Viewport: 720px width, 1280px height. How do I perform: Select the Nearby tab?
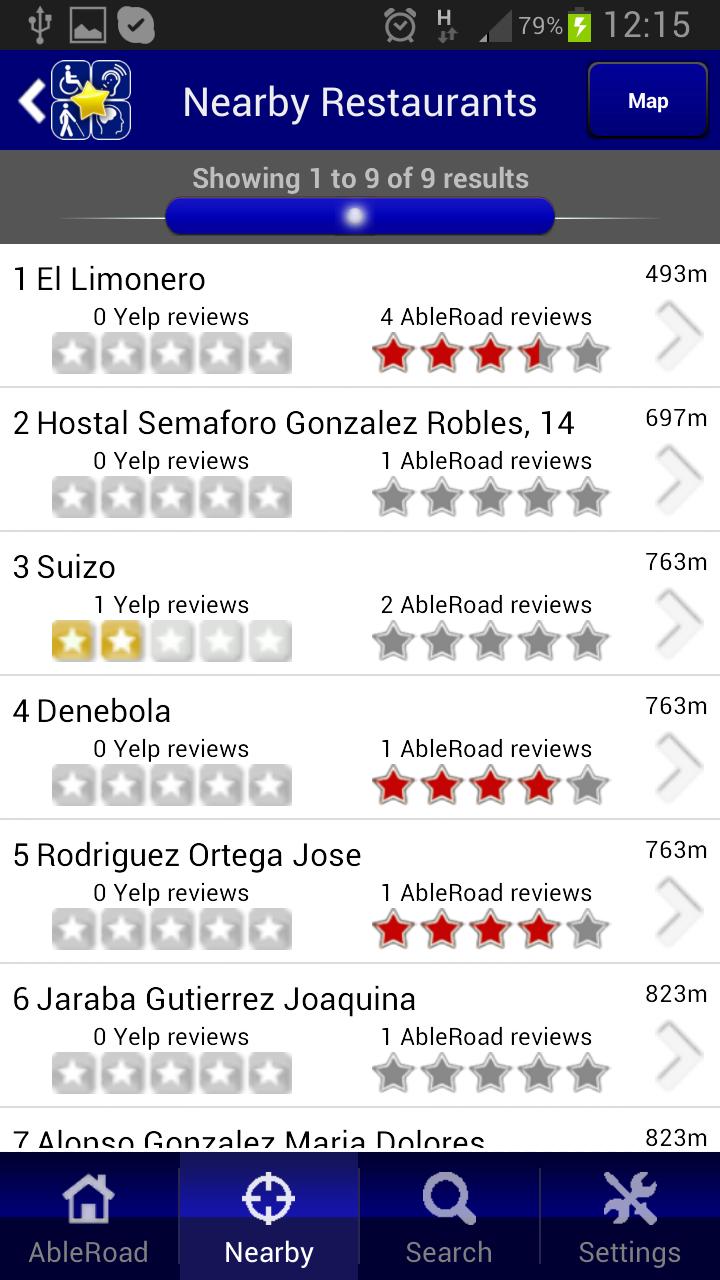click(269, 1217)
